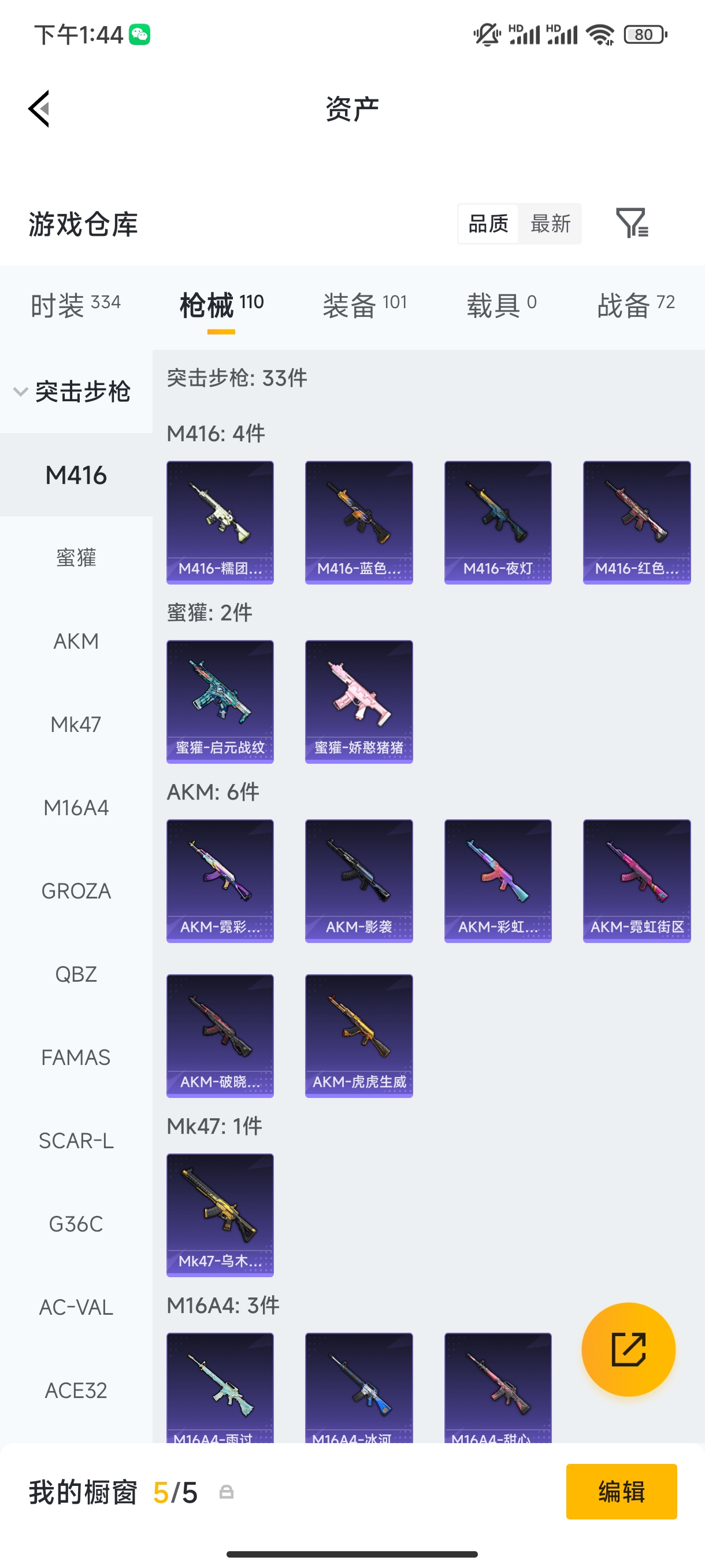Select SCAR-L in the side list

(76, 1141)
